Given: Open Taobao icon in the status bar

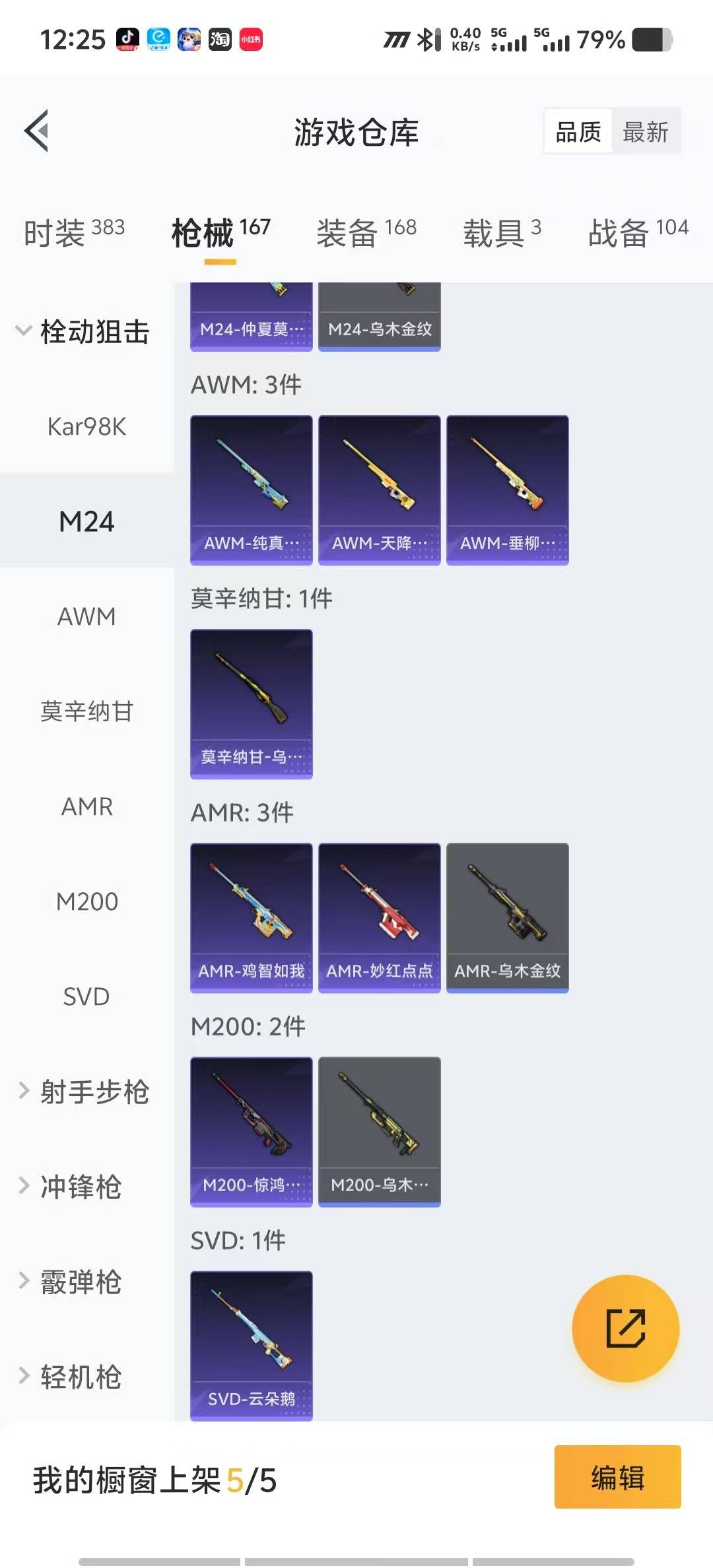Looking at the screenshot, I should pyautogui.click(x=220, y=40).
